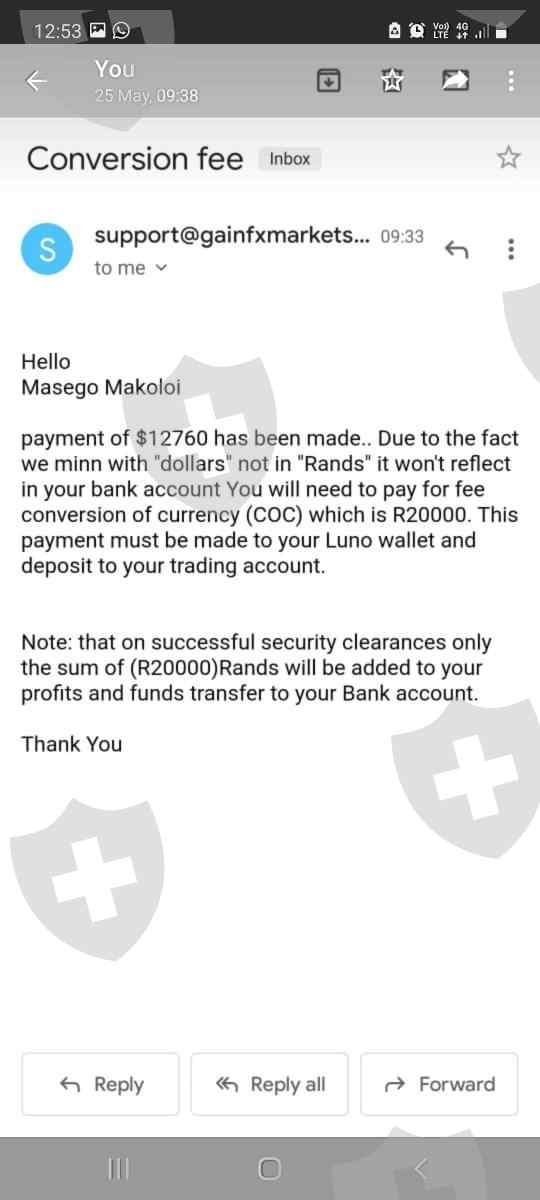Viewport: 540px width, 1200px height.
Task: Choose Reply all at the bottom
Action: (270, 1084)
